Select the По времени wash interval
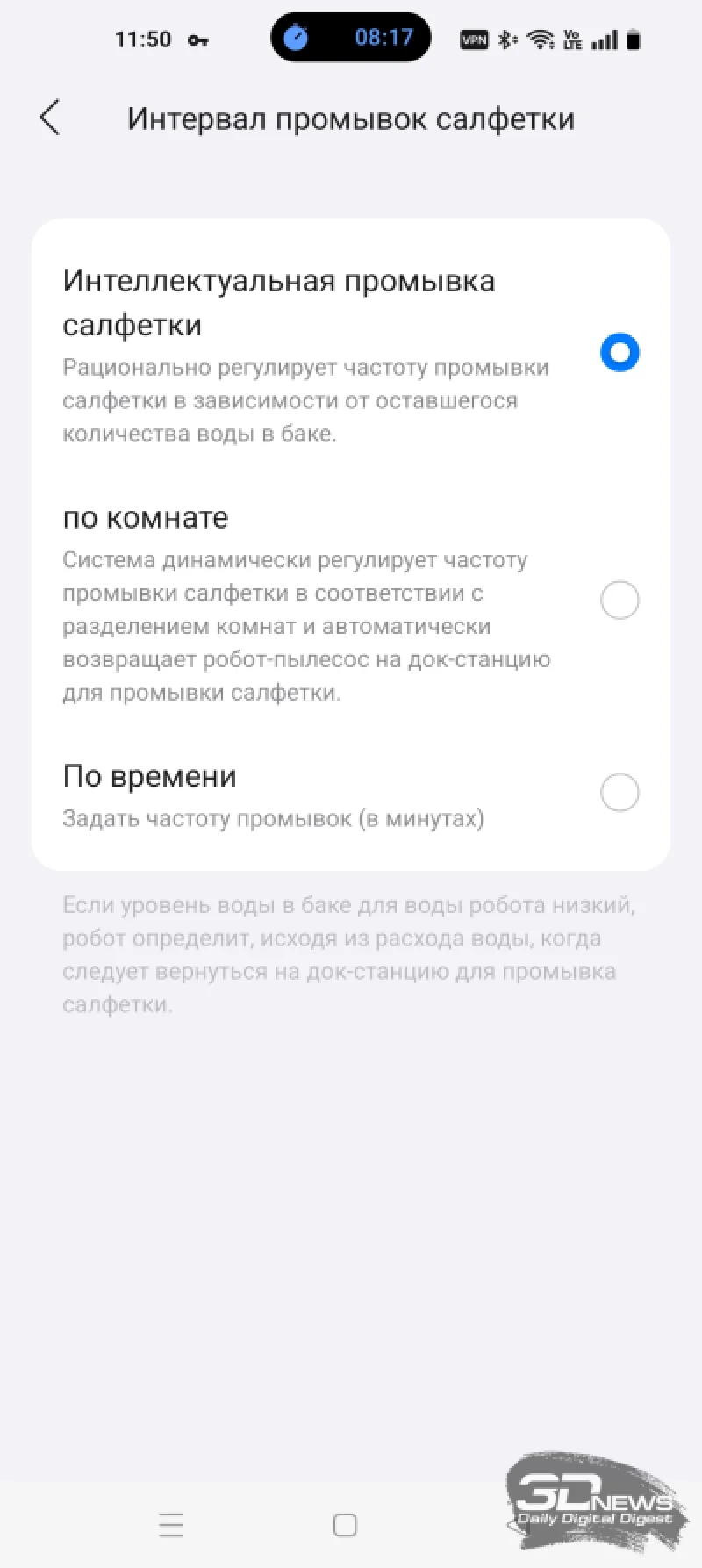This screenshot has width=702, height=1568. [x=351, y=794]
